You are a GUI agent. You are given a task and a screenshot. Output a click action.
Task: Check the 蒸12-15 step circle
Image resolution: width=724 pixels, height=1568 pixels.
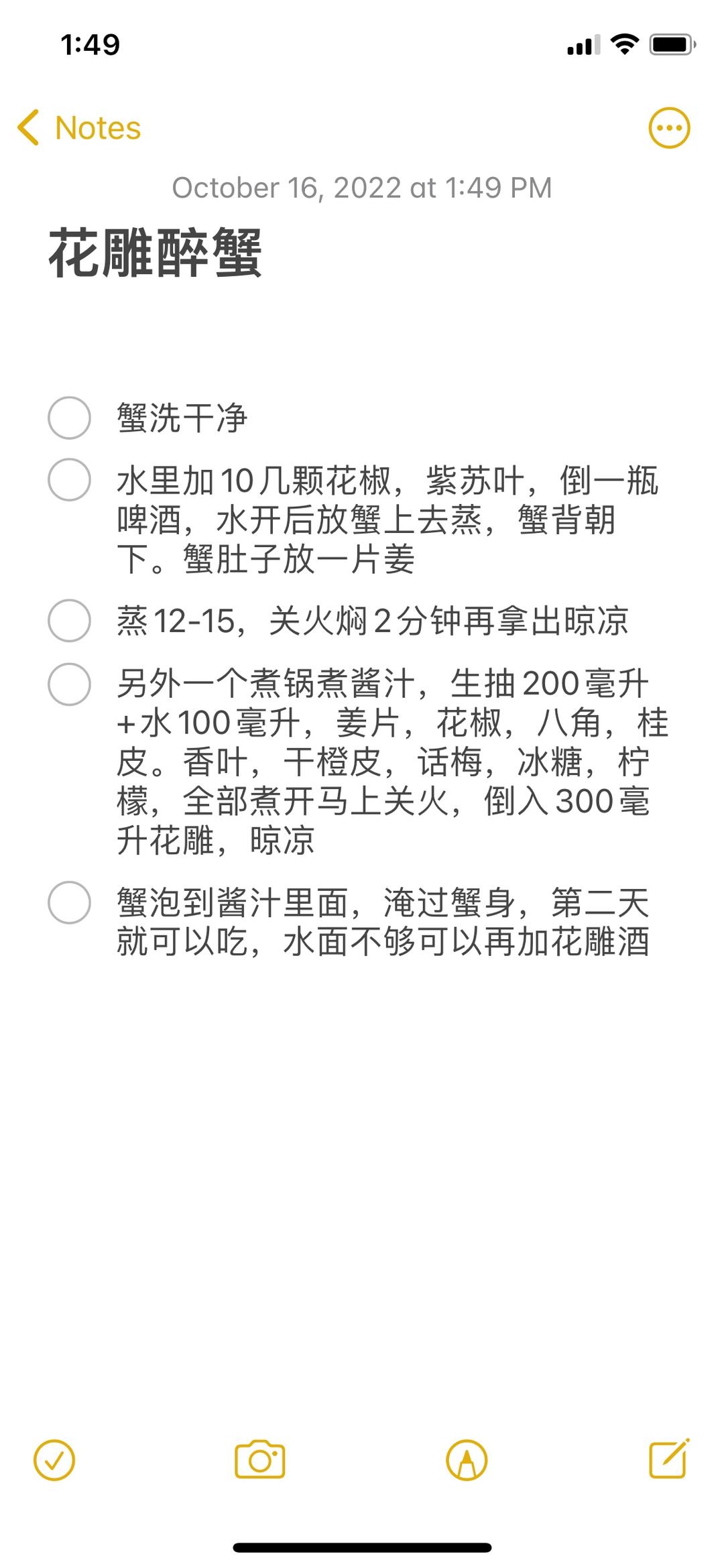click(69, 622)
